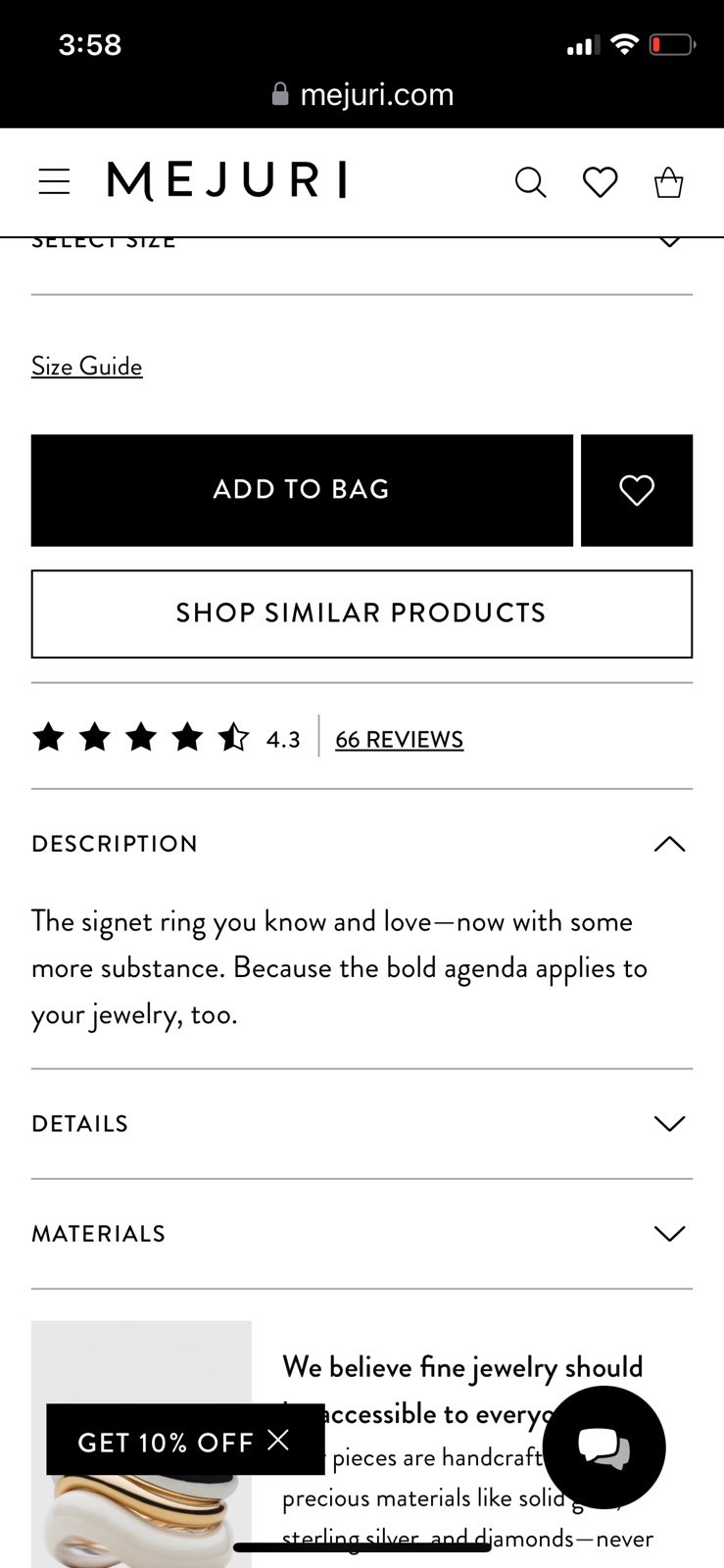Save item with the heart button beside Add to Bag

(x=637, y=490)
